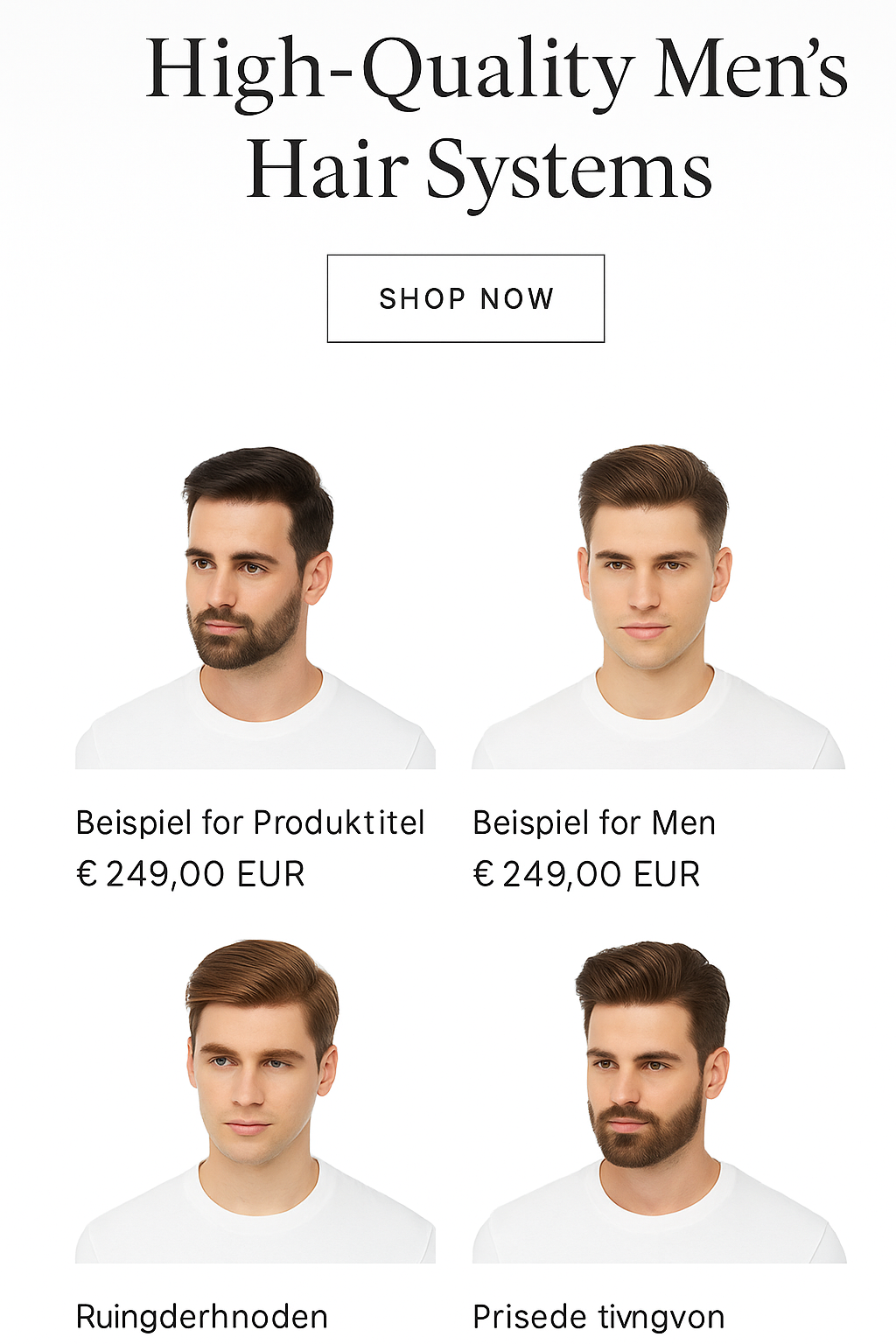View the Beispiel for Men product

point(594,822)
